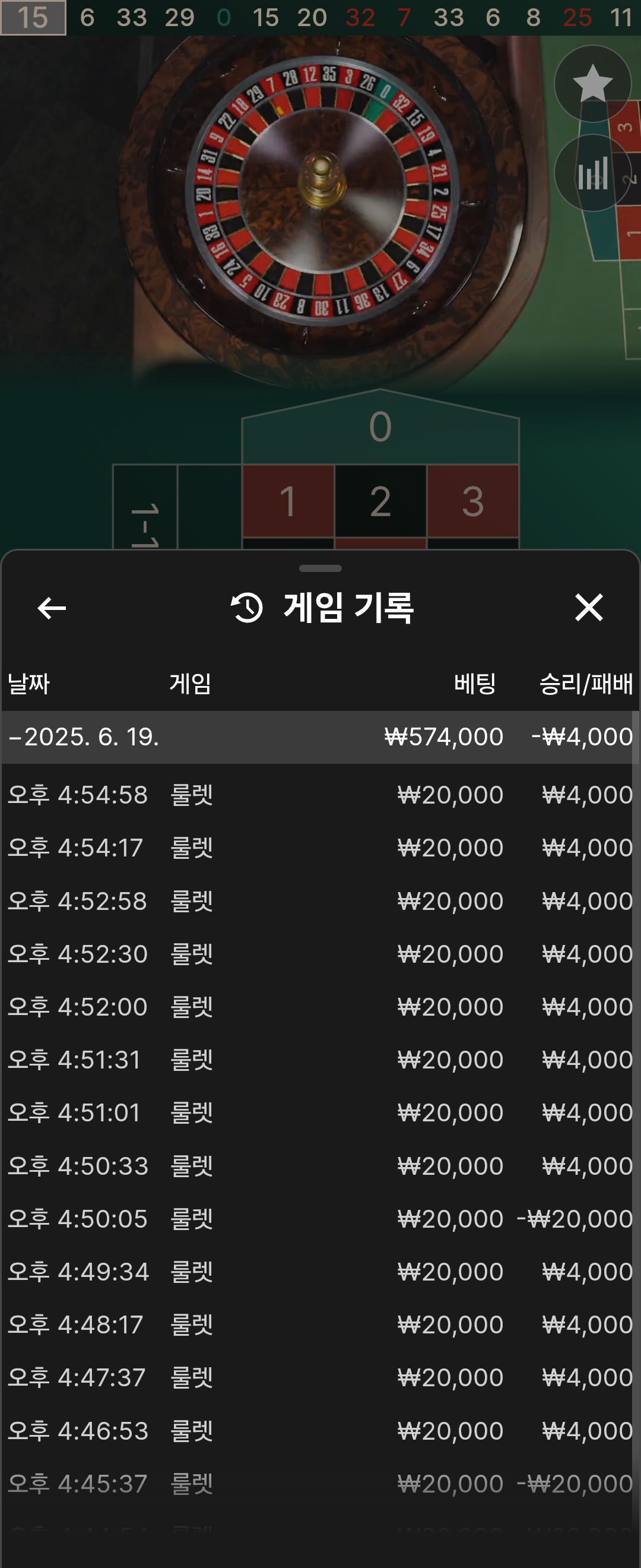
Task: Tap the 오후 4:48:17 룰렛 entry
Action: tap(320, 1324)
